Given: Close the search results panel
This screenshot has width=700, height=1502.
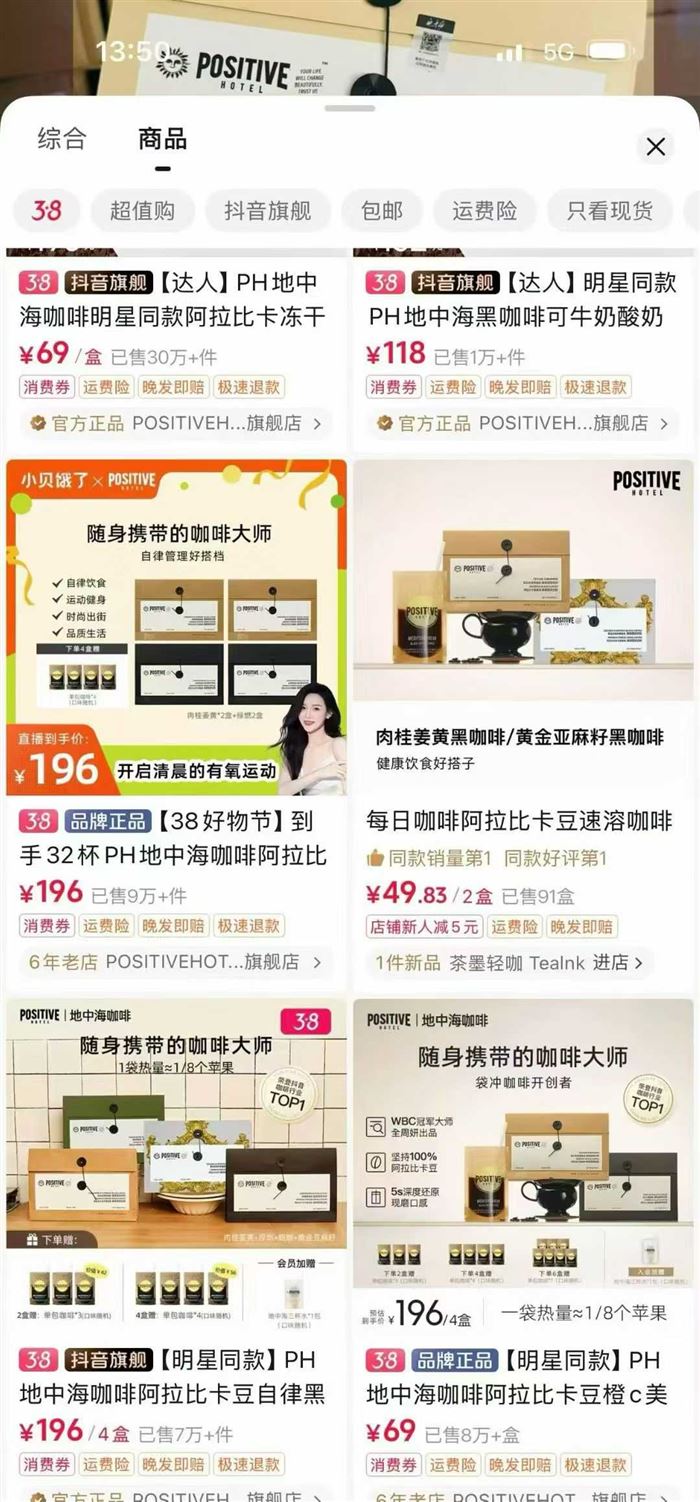Looking at the screenshot, I should coord(655,147).
